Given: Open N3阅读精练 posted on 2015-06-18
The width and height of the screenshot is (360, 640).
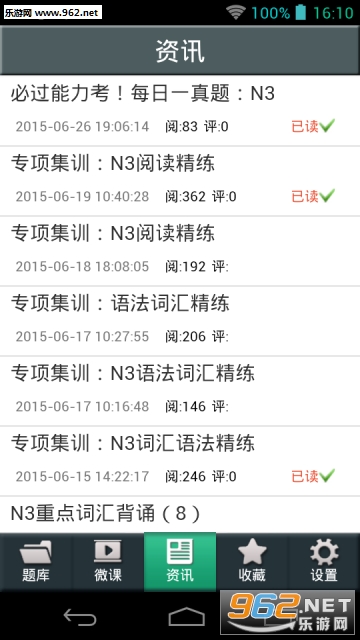Looking at the screenshot, I should 180,251.
